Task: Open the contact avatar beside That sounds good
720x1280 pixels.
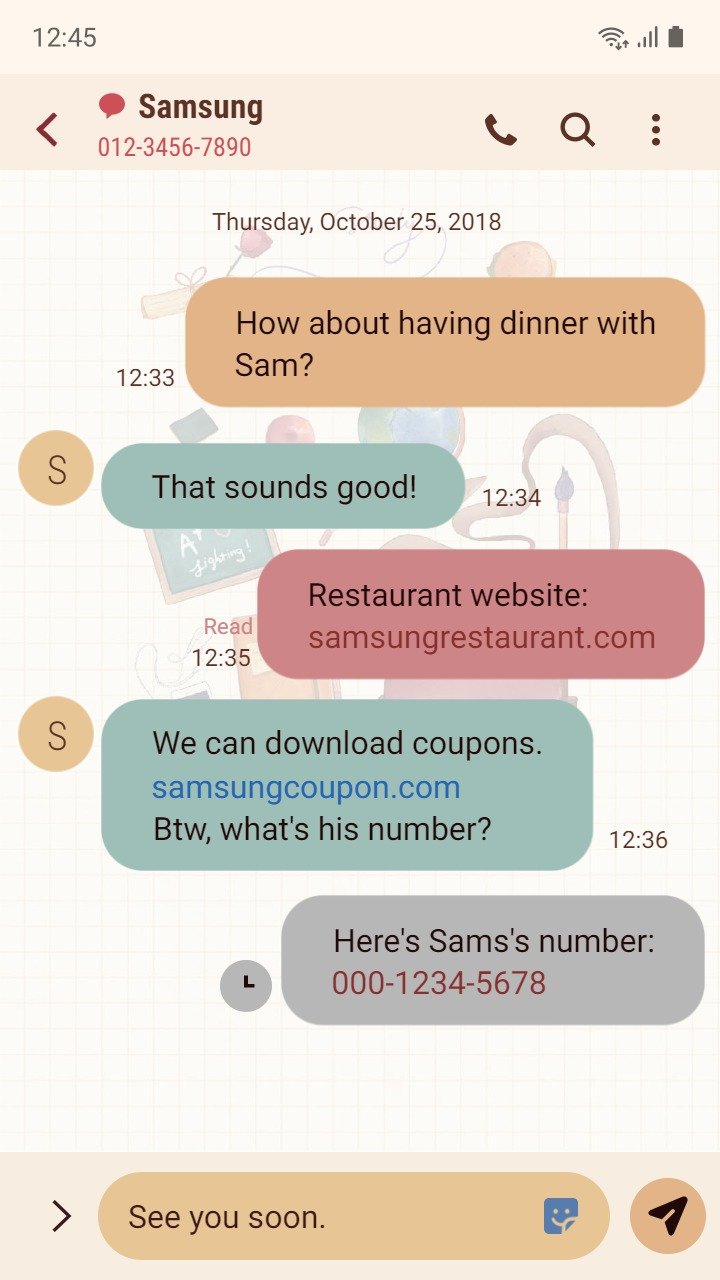Action: 56,468
